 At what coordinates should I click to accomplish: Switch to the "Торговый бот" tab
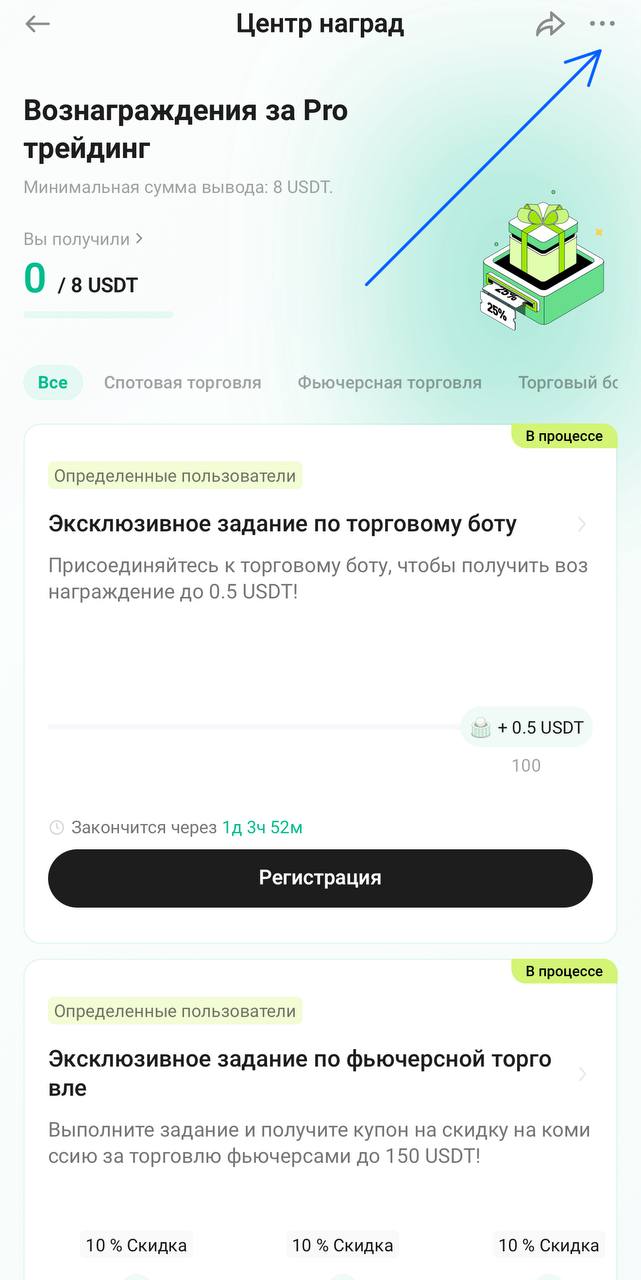(568, 382)
